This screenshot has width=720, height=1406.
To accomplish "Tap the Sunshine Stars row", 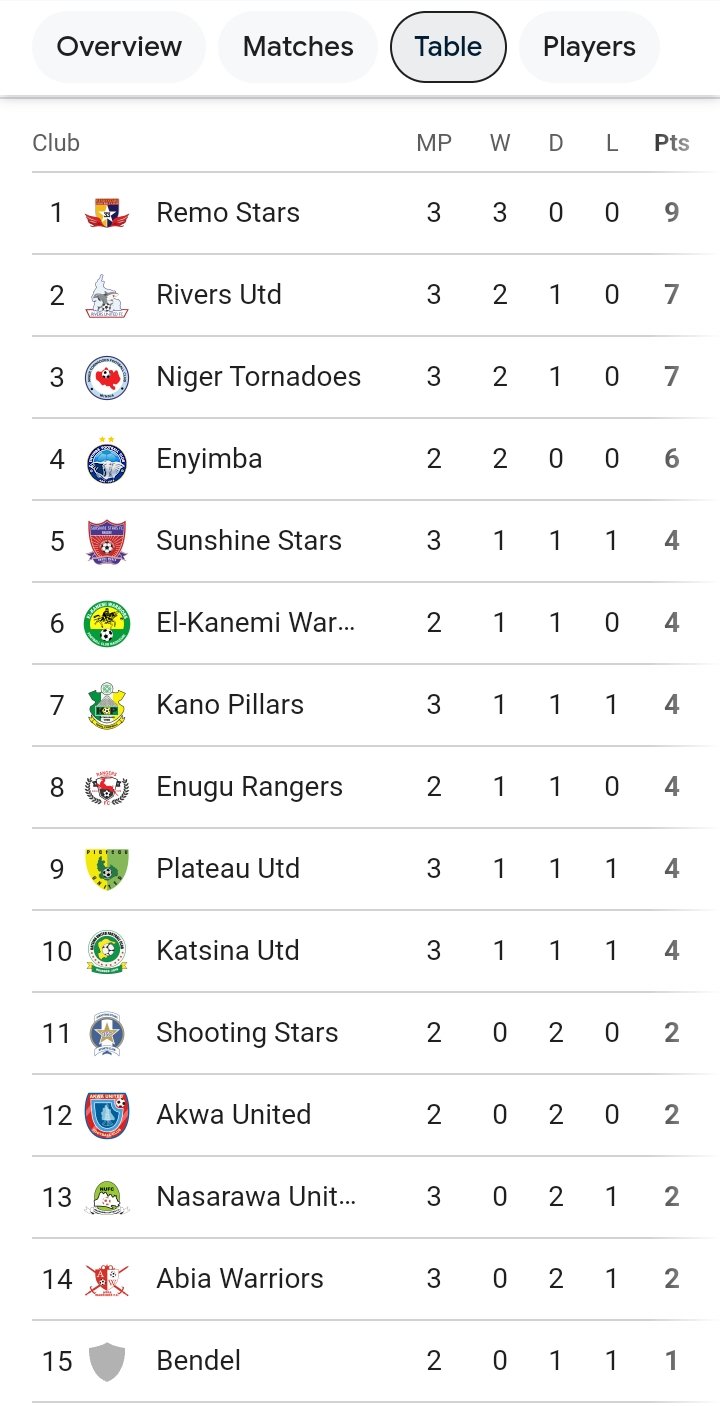I will pyautogui.click(x=249, y=541).
